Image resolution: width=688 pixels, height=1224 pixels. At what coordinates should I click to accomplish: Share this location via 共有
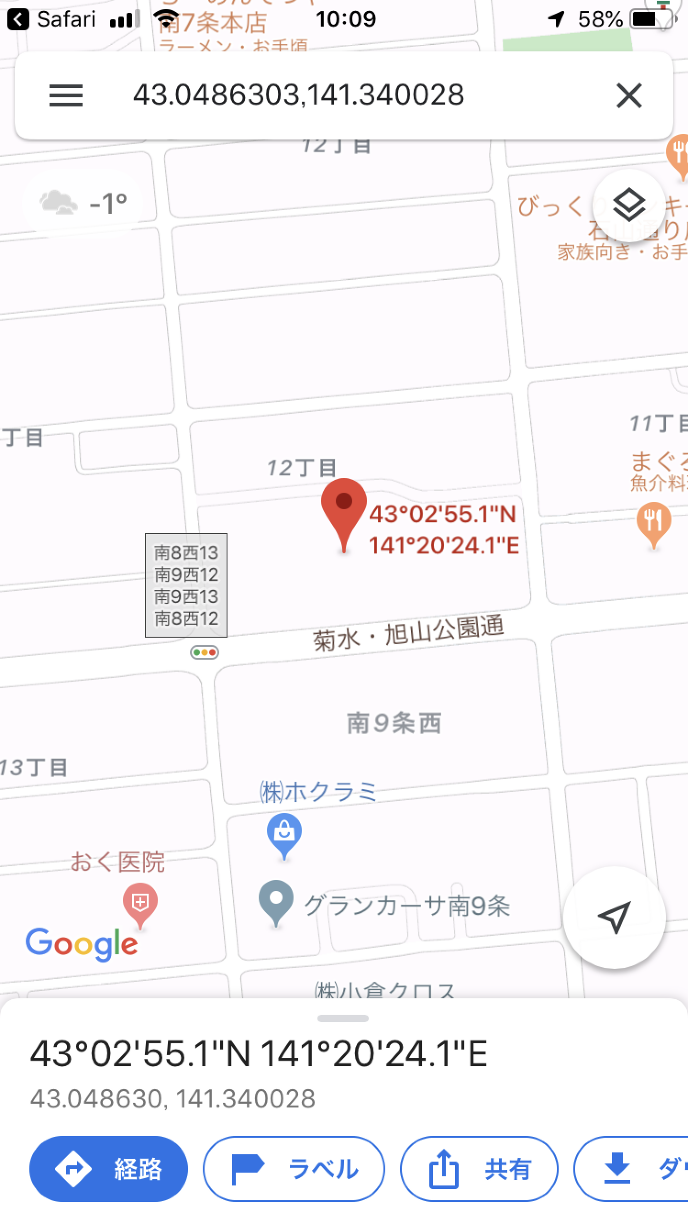point(480,1168)
